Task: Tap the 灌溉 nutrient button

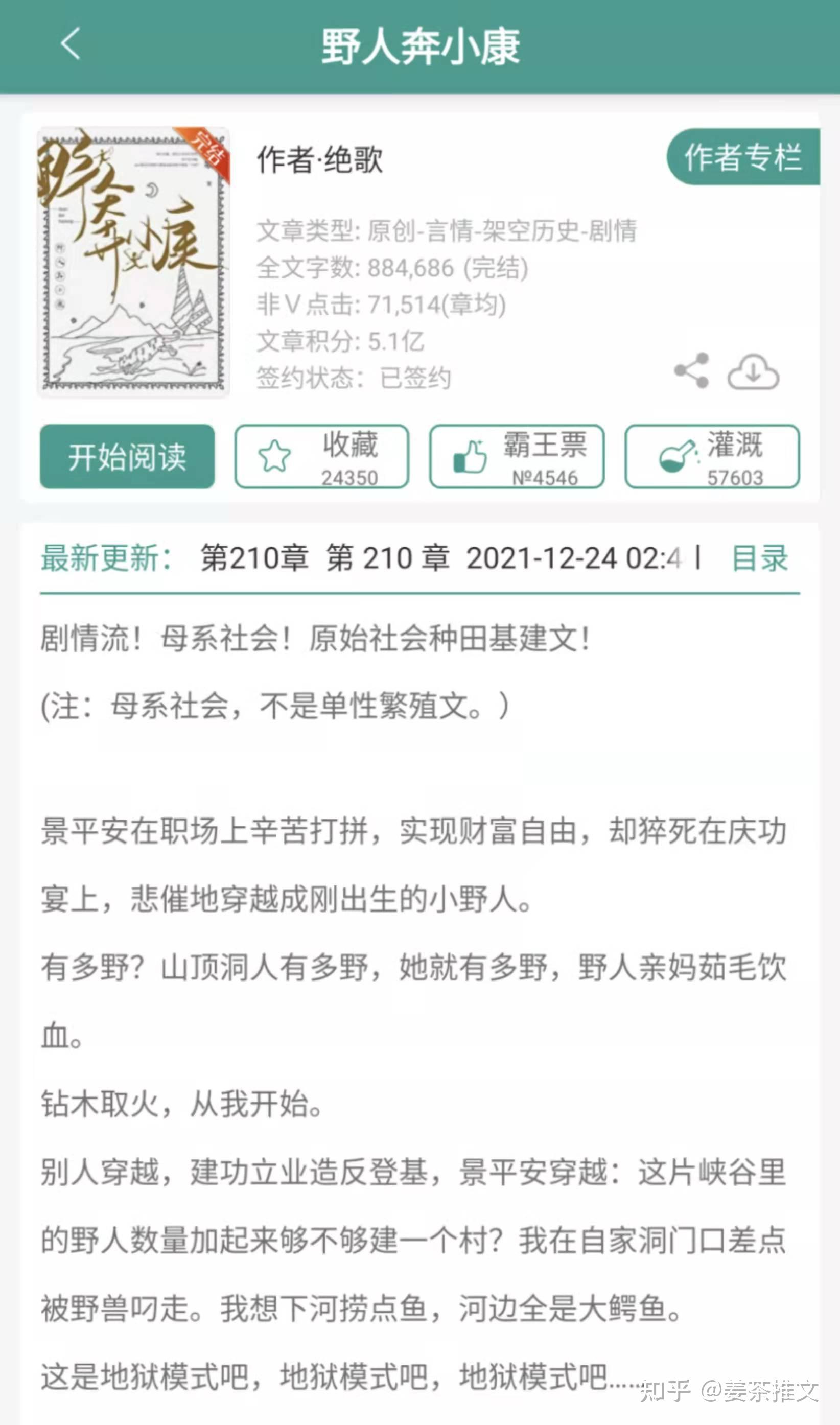Action: coord(712,456)
